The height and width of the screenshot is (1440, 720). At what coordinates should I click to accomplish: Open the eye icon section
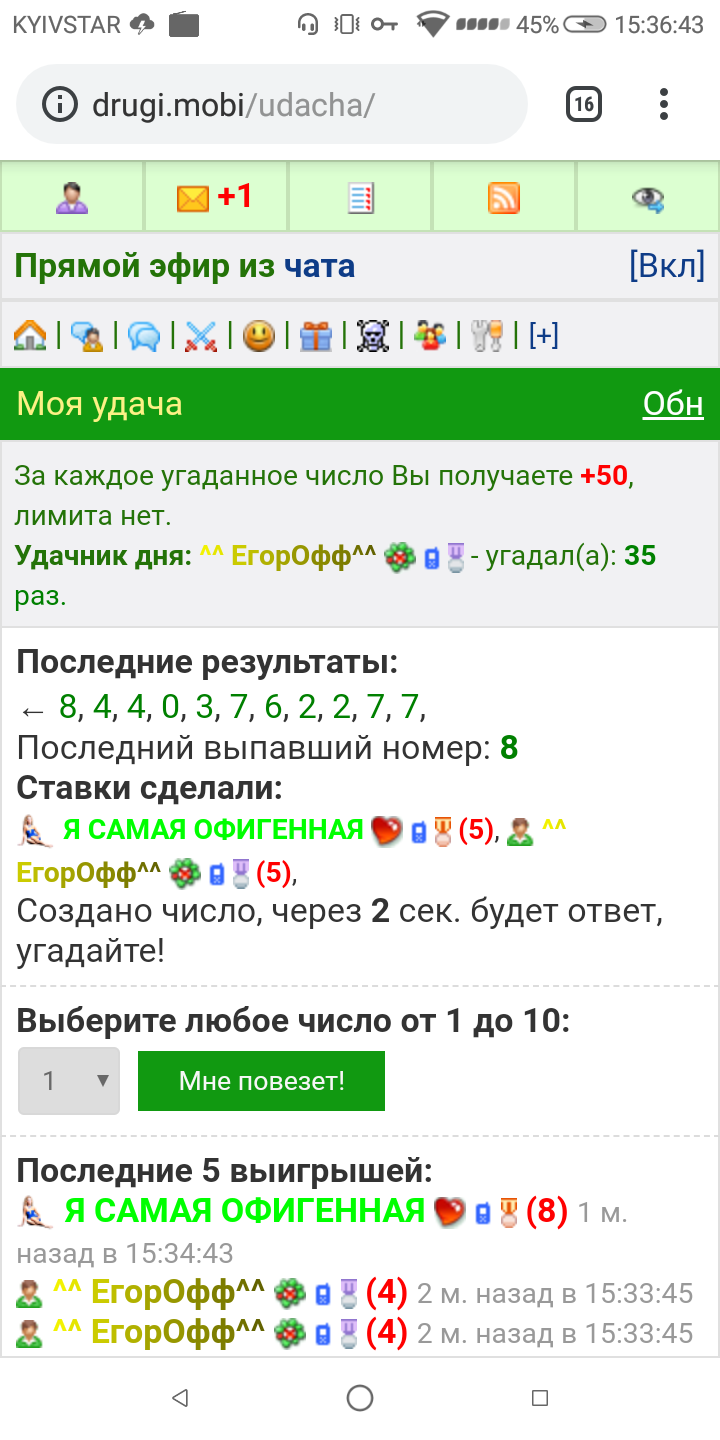648,197
